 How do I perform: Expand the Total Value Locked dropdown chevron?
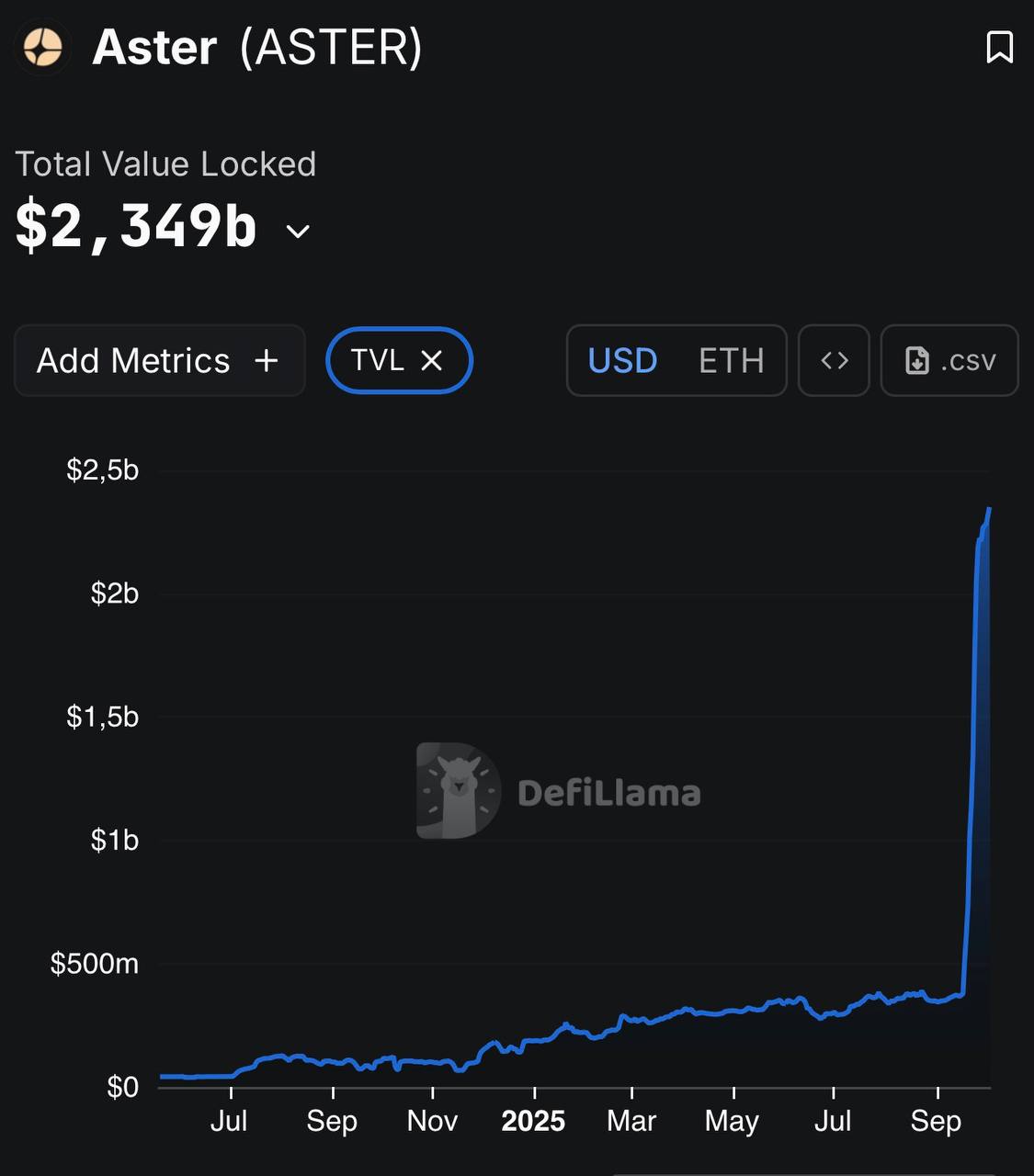pos(298,231)
